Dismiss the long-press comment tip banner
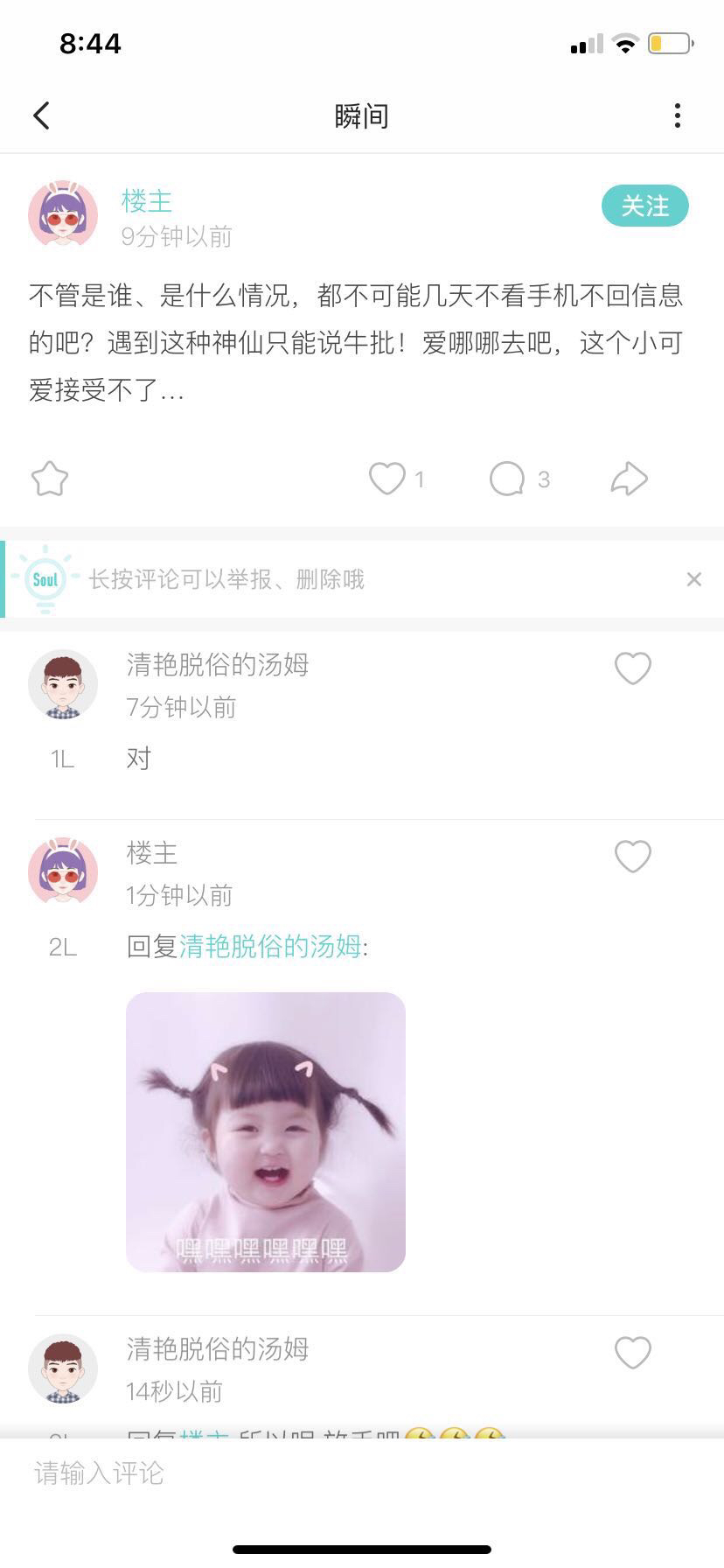 (694, 579)
